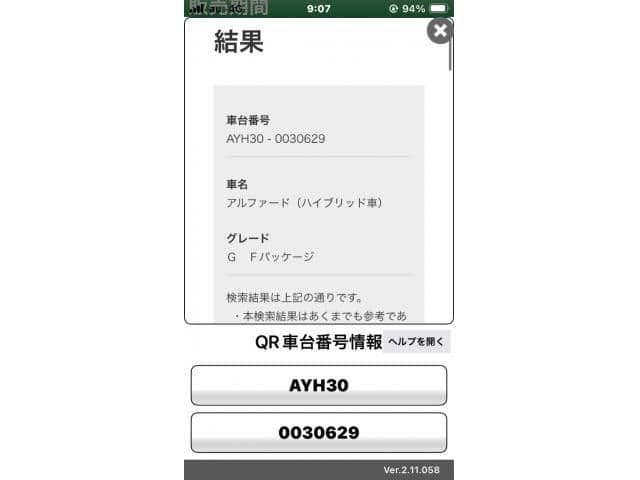Tap the 0030629 chassis number button

coord(318,433)
